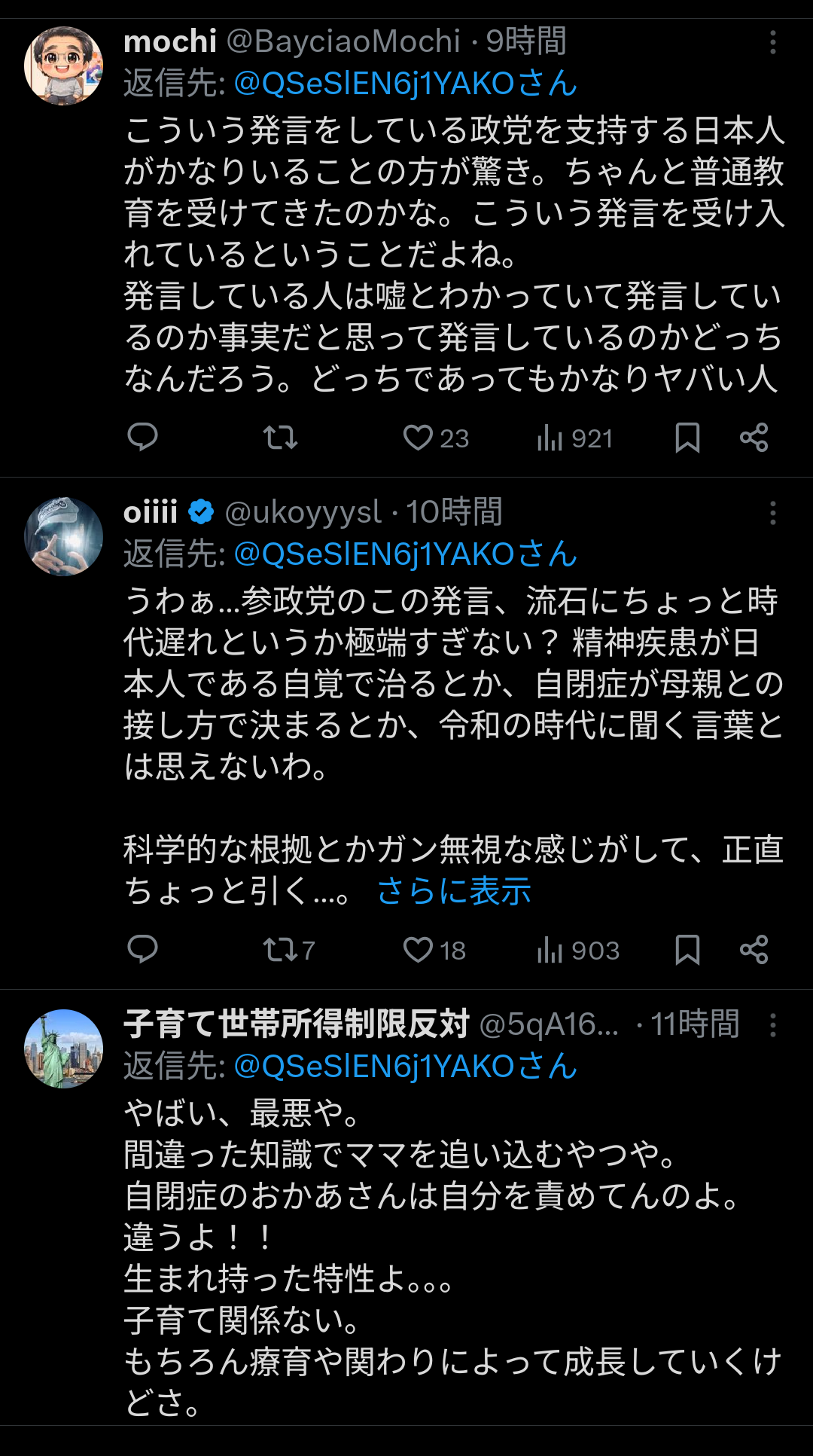813x1456 pixels.
Task: Share oiiii's reply
Action: point(754,950)
